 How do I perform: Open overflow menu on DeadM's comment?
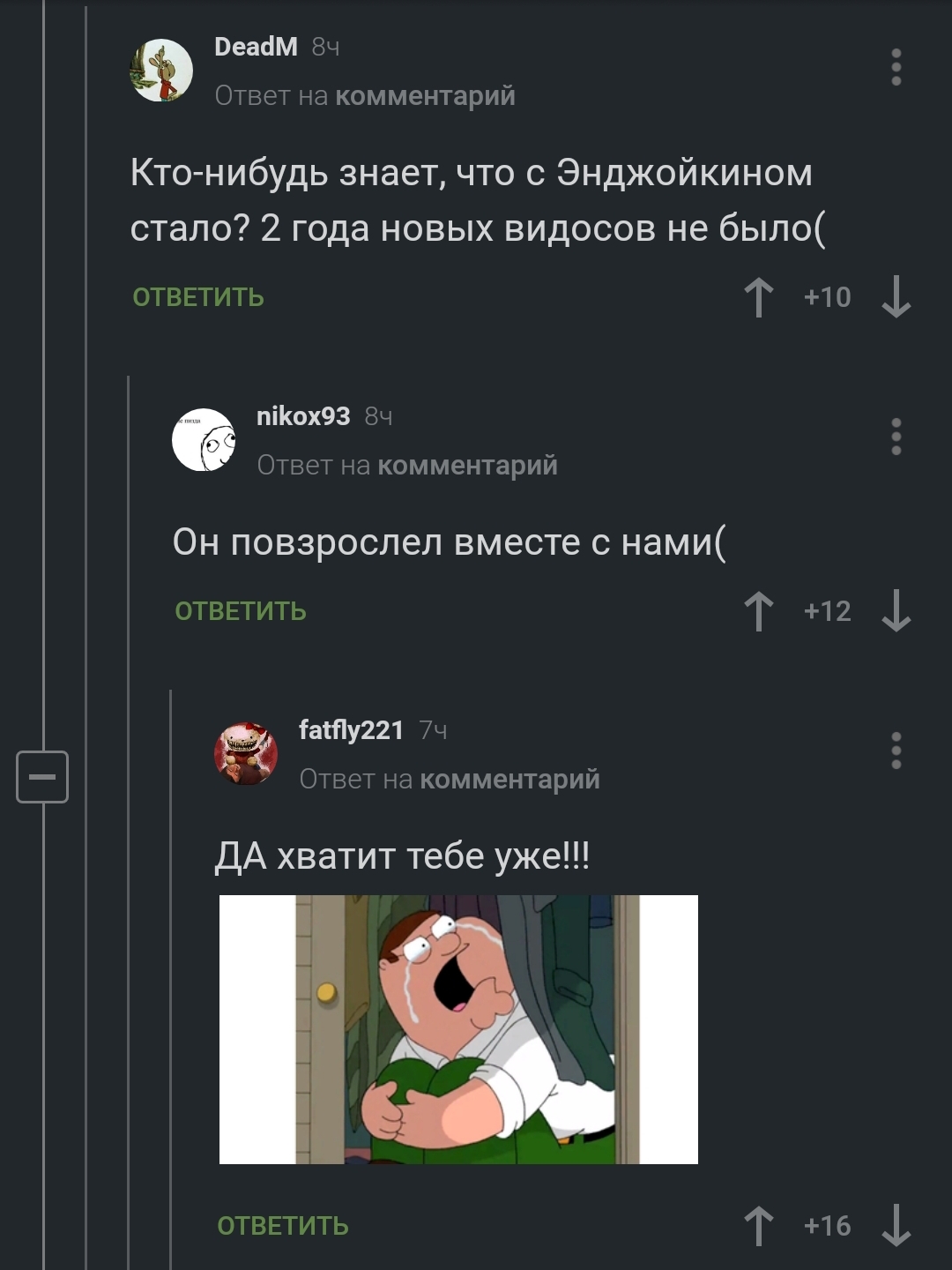(896, 68)
